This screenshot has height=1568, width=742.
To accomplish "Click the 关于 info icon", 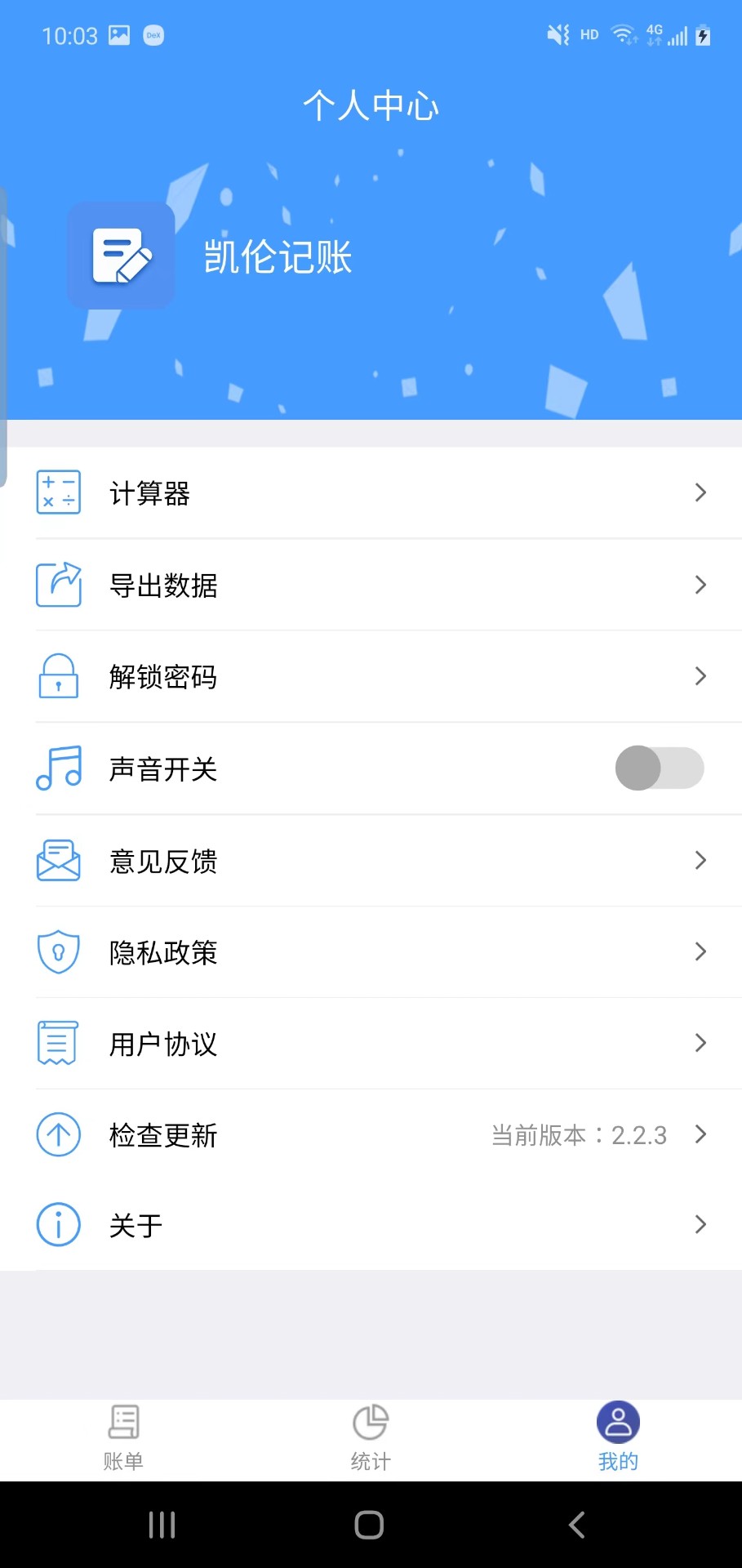I will (x=58, y=1225).
